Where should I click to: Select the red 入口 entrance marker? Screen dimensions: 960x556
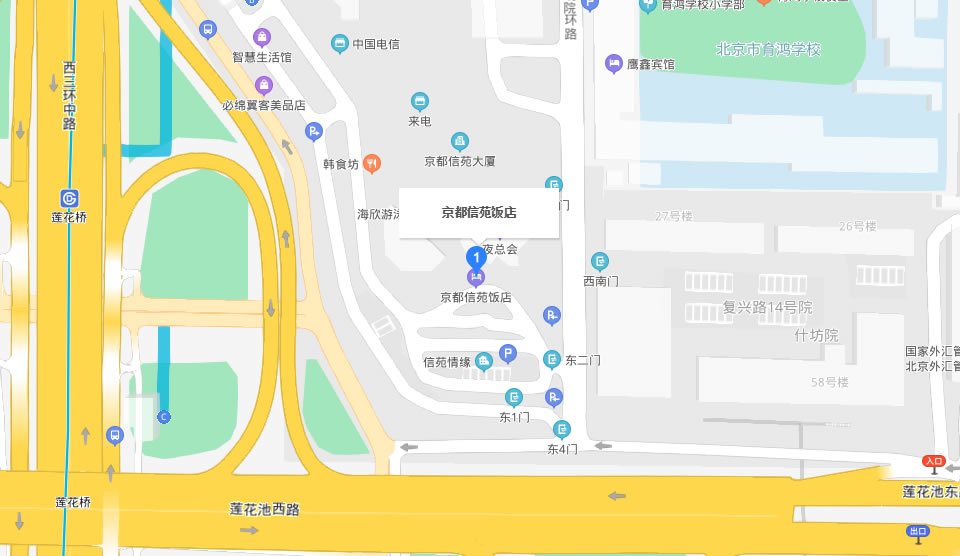[x=933, y=462]
